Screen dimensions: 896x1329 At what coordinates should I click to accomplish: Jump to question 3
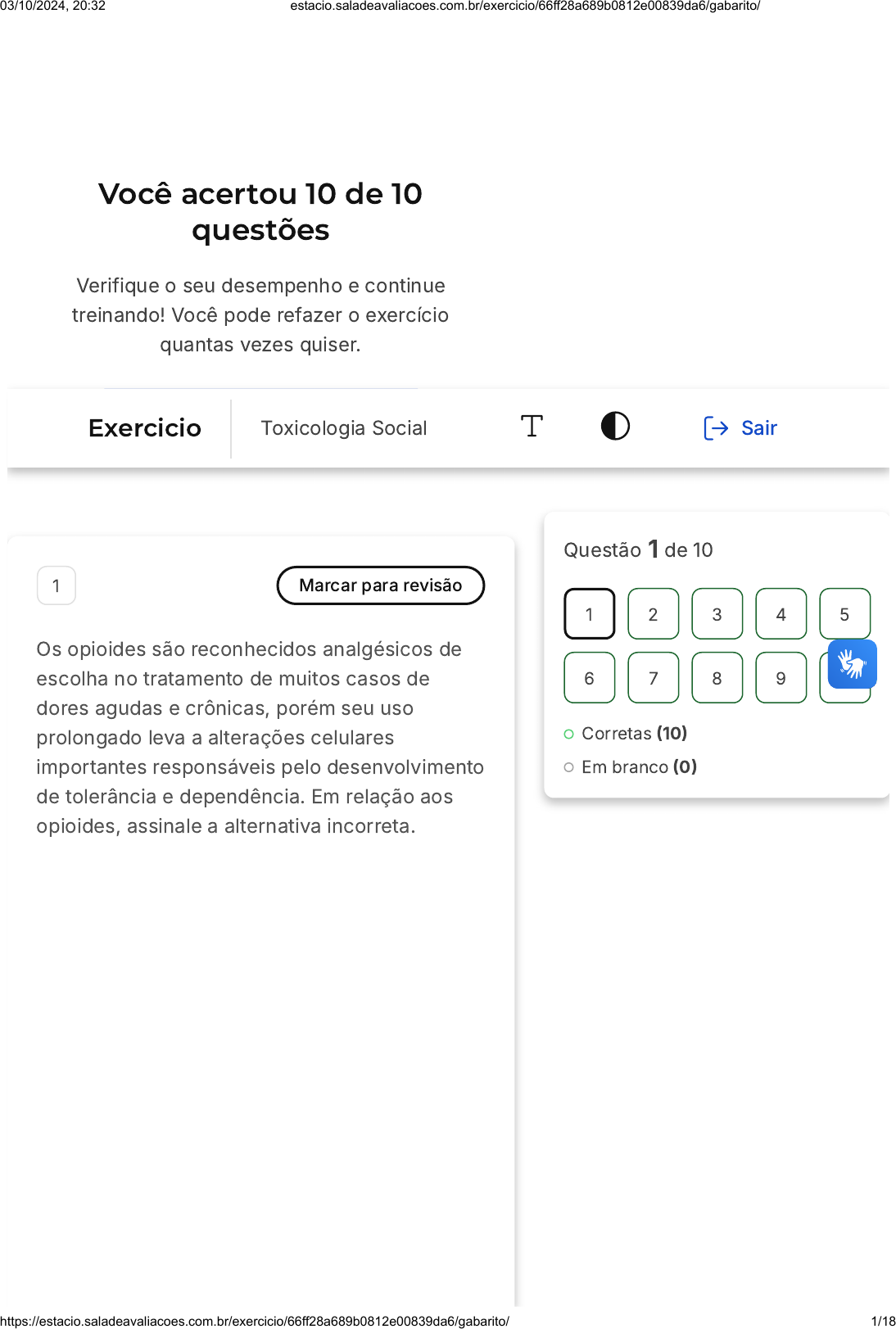pos(717,614)
